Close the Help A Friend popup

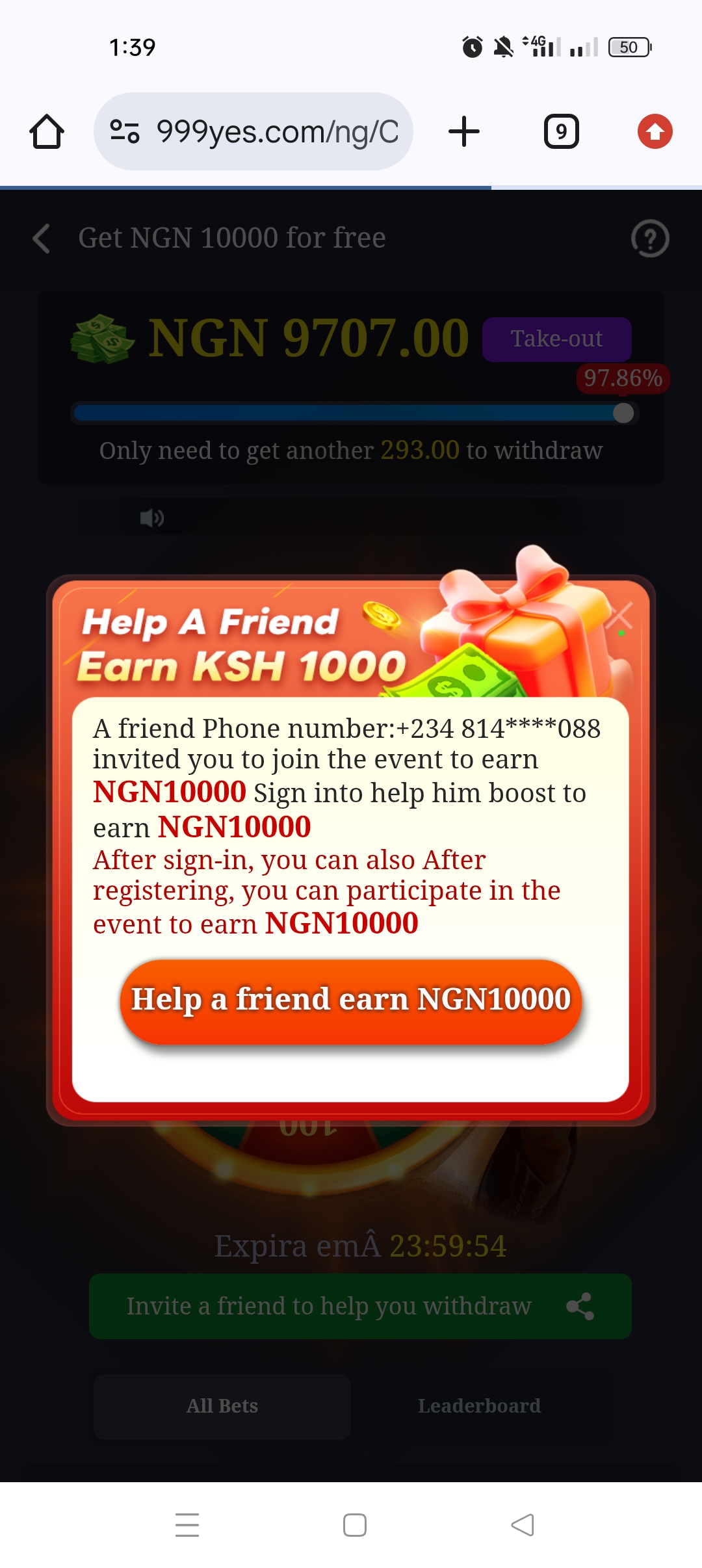click(x=619, y=616)
